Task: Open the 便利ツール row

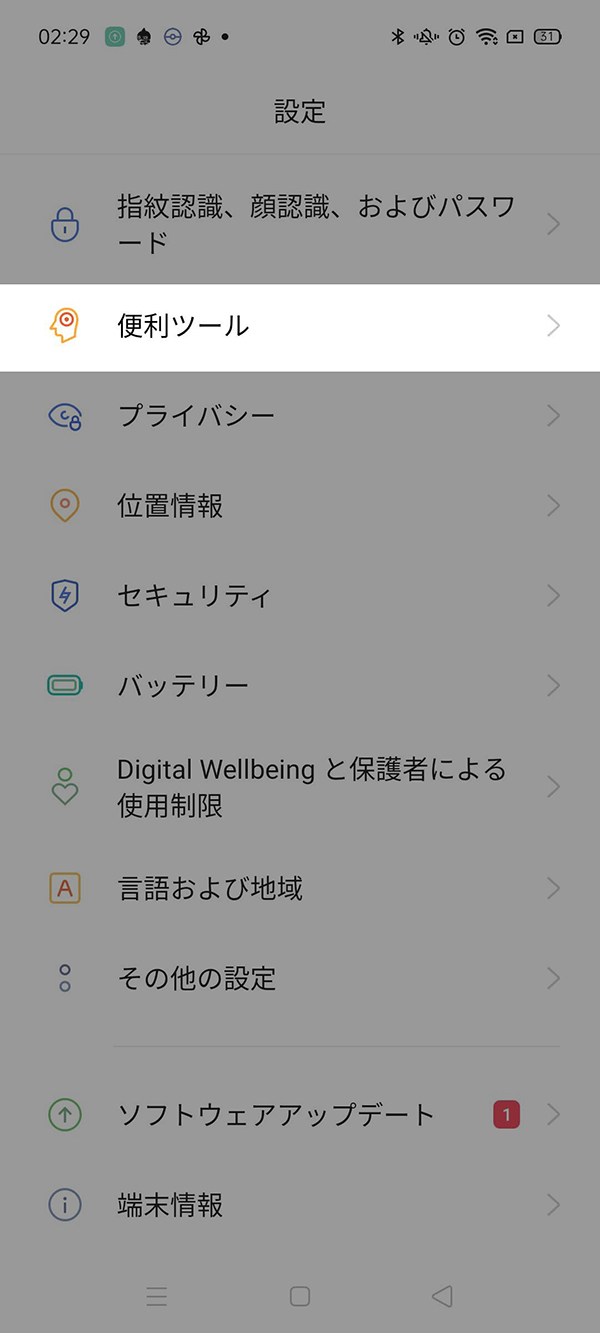Action: coord(300,326)
